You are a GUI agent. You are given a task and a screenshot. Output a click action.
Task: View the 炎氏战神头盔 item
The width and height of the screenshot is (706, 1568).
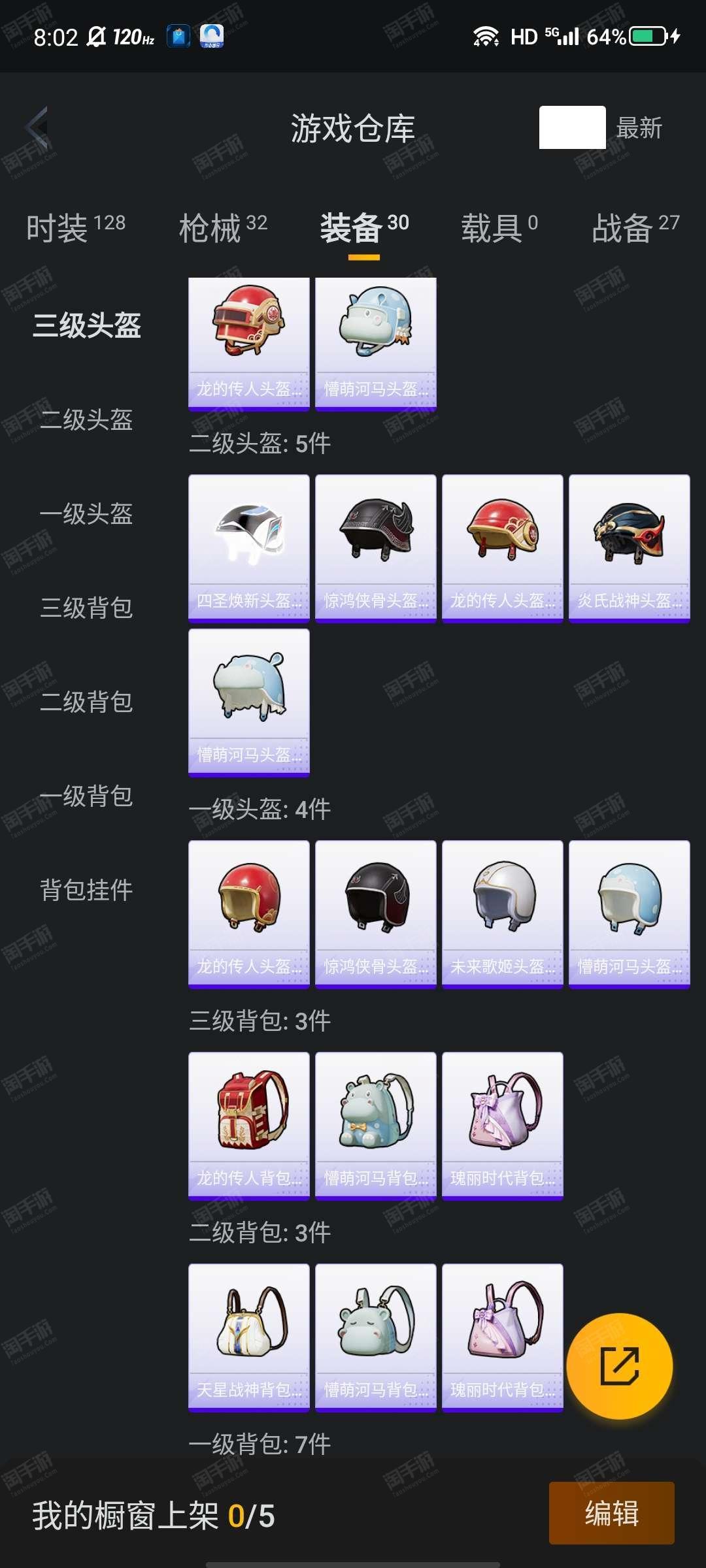pos(630,549)
